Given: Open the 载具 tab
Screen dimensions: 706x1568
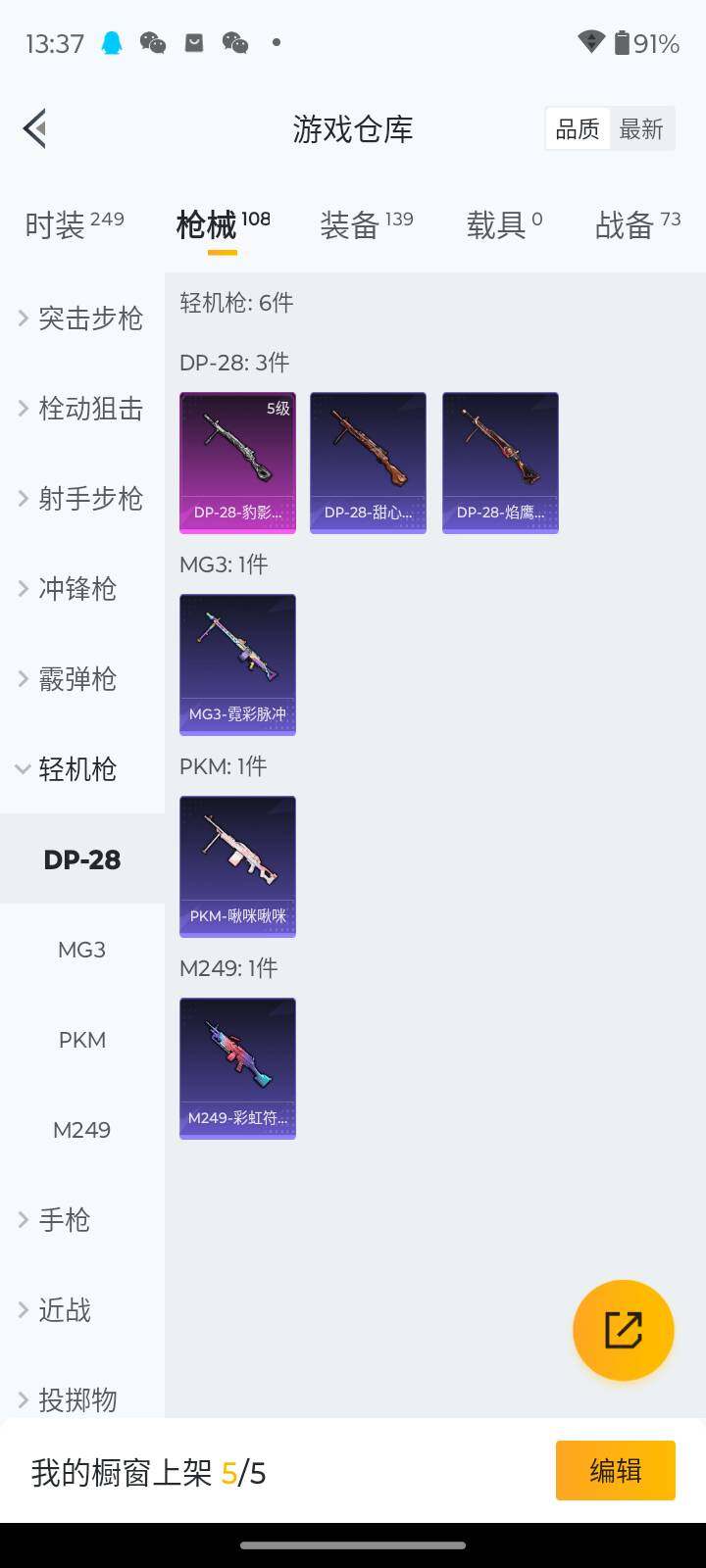Looking at the screenshot, I should (x=504, y=224).
